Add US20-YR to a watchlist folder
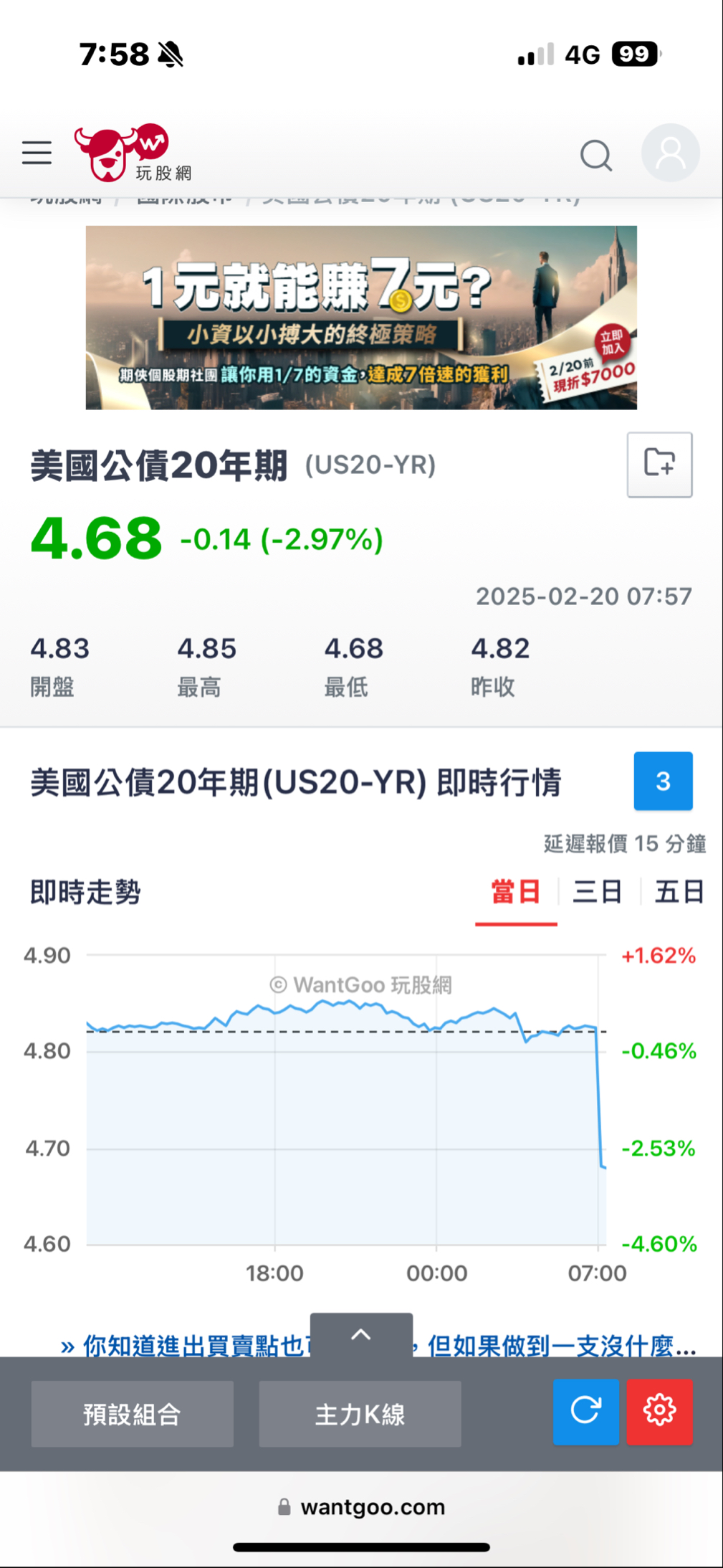The height and width of the screenshot is (1568, 723). pyautogui.click(x=659, y=465)
